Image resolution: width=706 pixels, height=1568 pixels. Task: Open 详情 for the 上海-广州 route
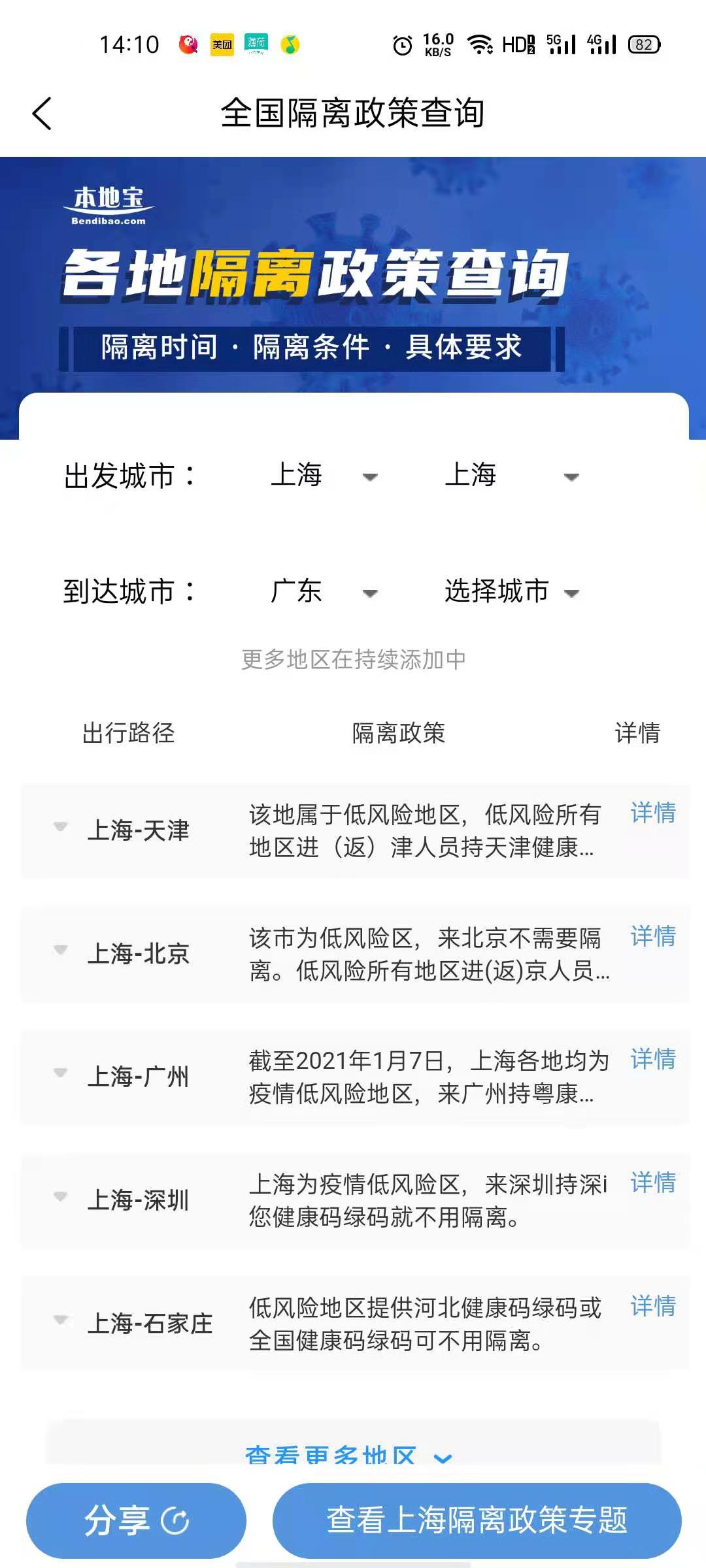tap(652, 1059)
